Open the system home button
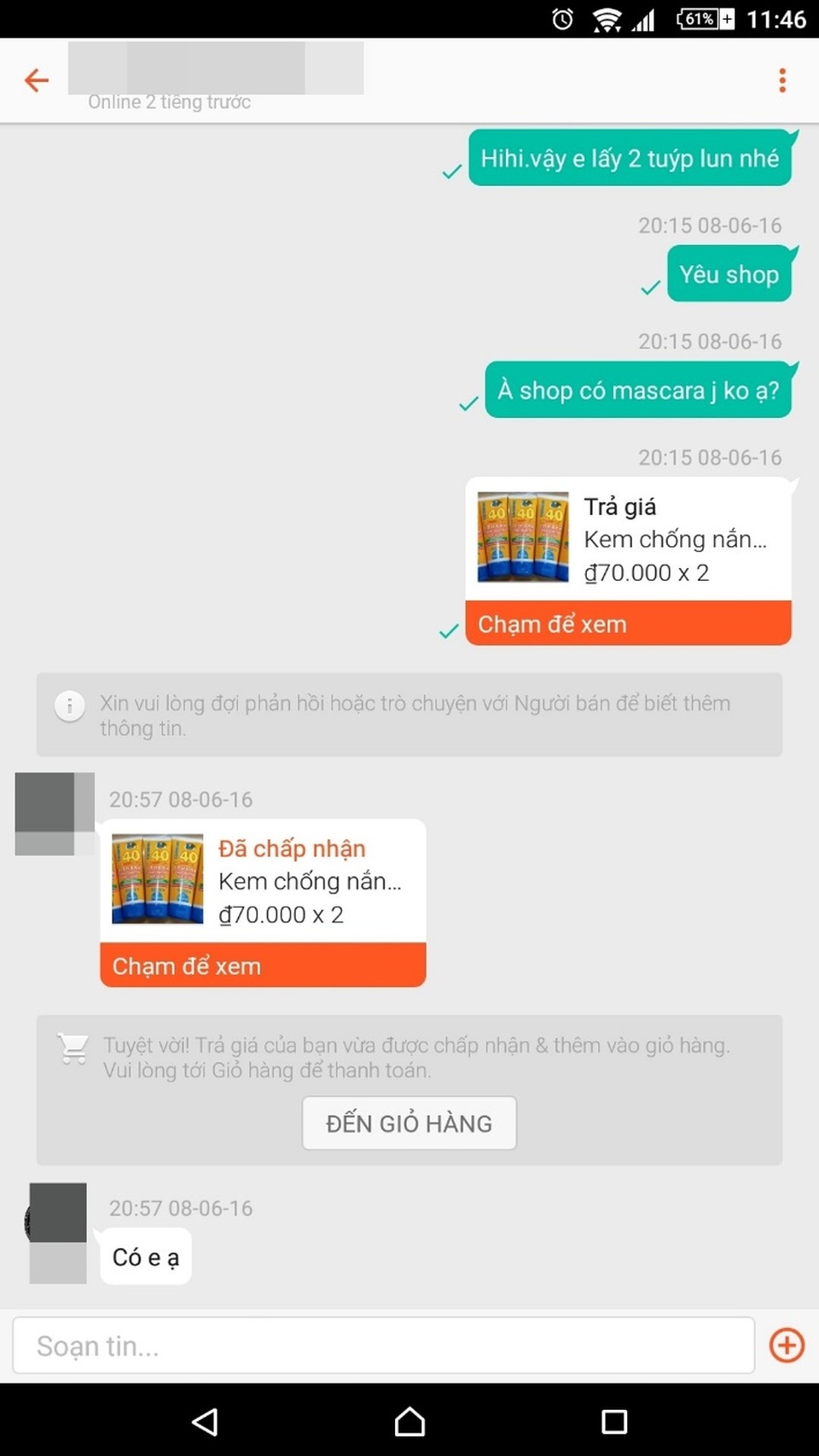This screenshot has height=1456, width=819. (x=409, y=1421)
